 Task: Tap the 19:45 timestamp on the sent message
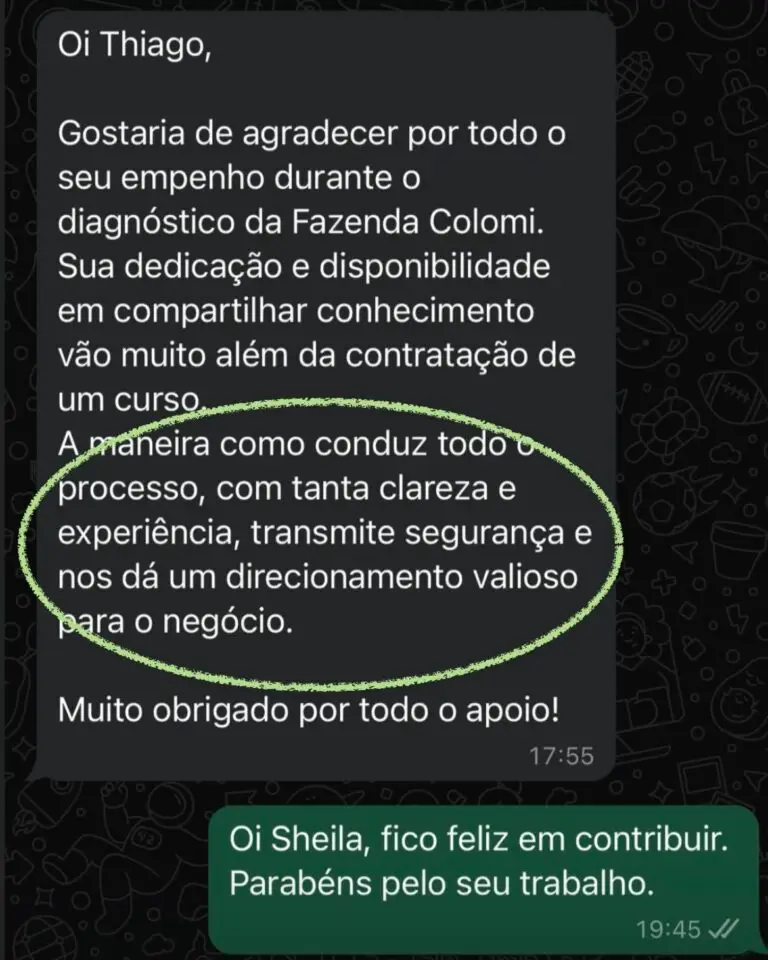(x=668, y=928)
